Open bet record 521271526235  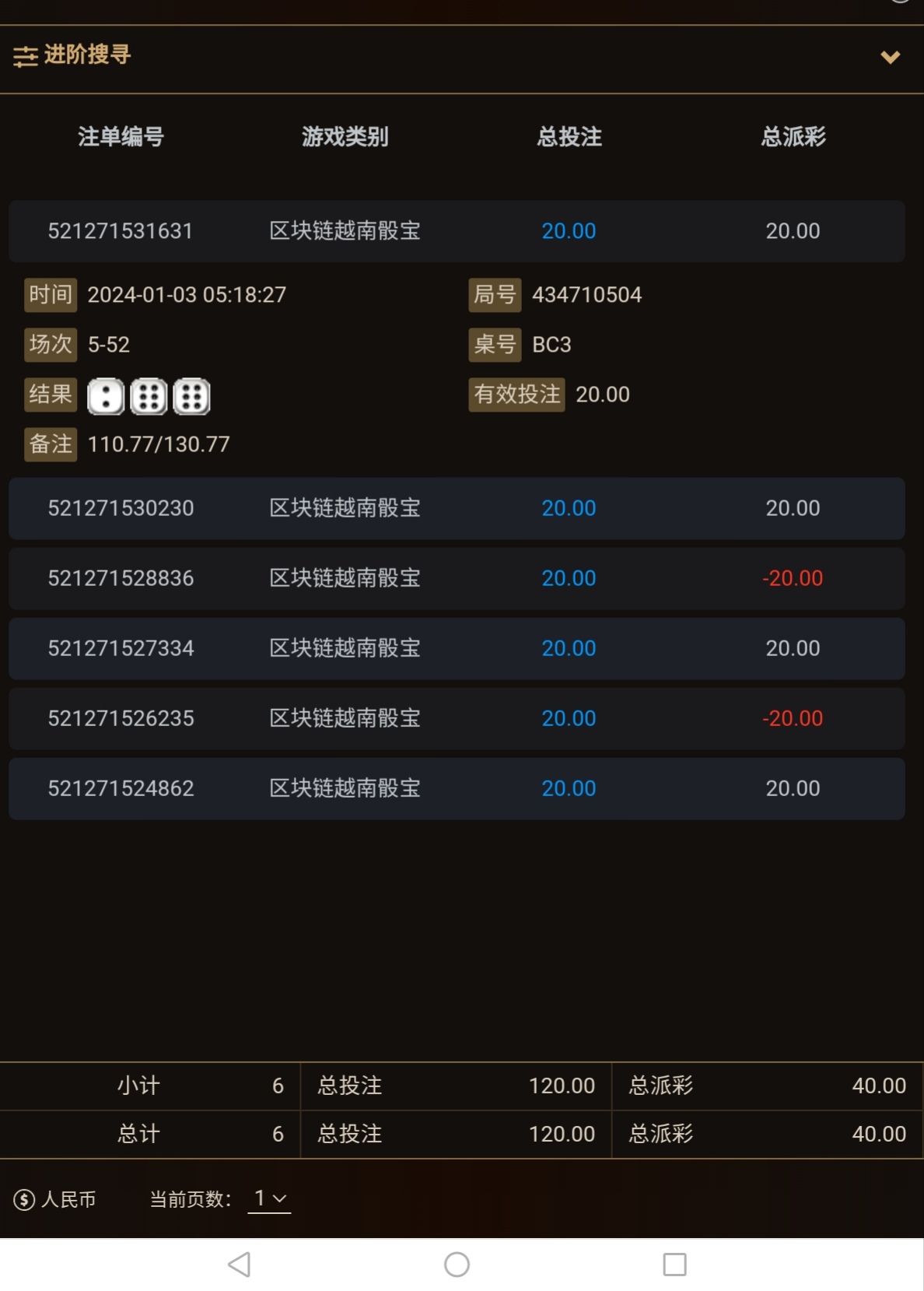457,718
